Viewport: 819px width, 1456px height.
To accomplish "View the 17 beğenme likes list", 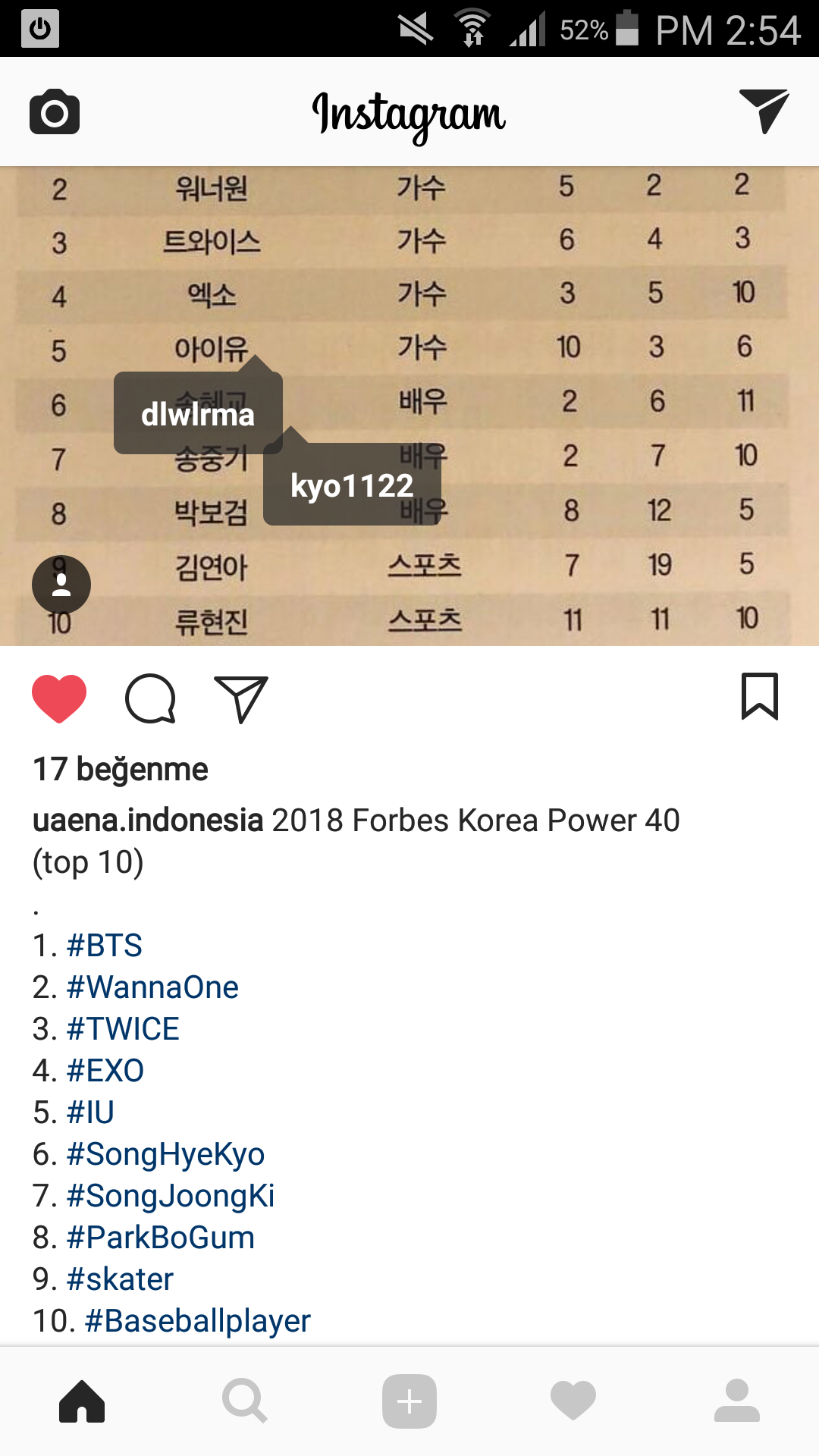I will click(x=120, y=769).
